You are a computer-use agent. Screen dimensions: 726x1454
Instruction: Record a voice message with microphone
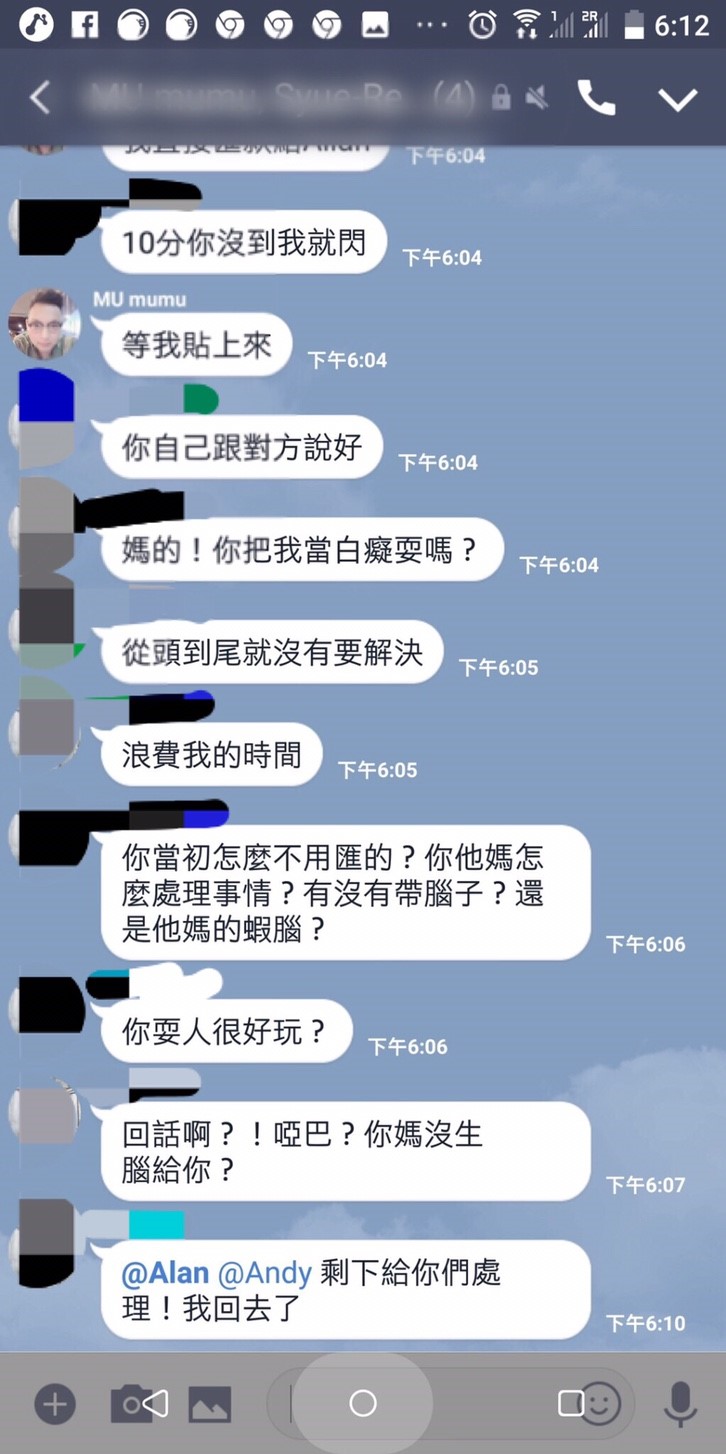click(680, 1404)
